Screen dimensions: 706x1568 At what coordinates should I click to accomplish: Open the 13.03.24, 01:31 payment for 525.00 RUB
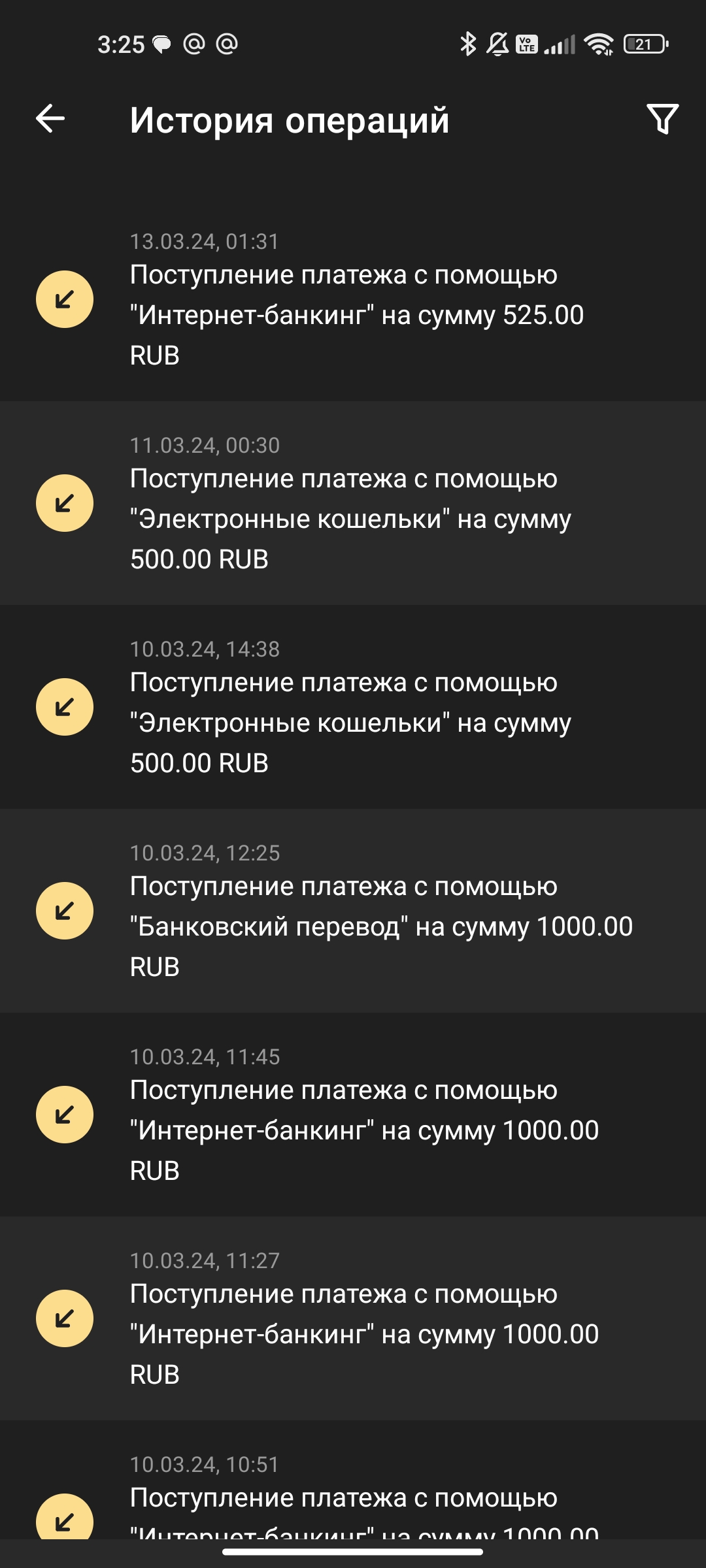point(353,299)
